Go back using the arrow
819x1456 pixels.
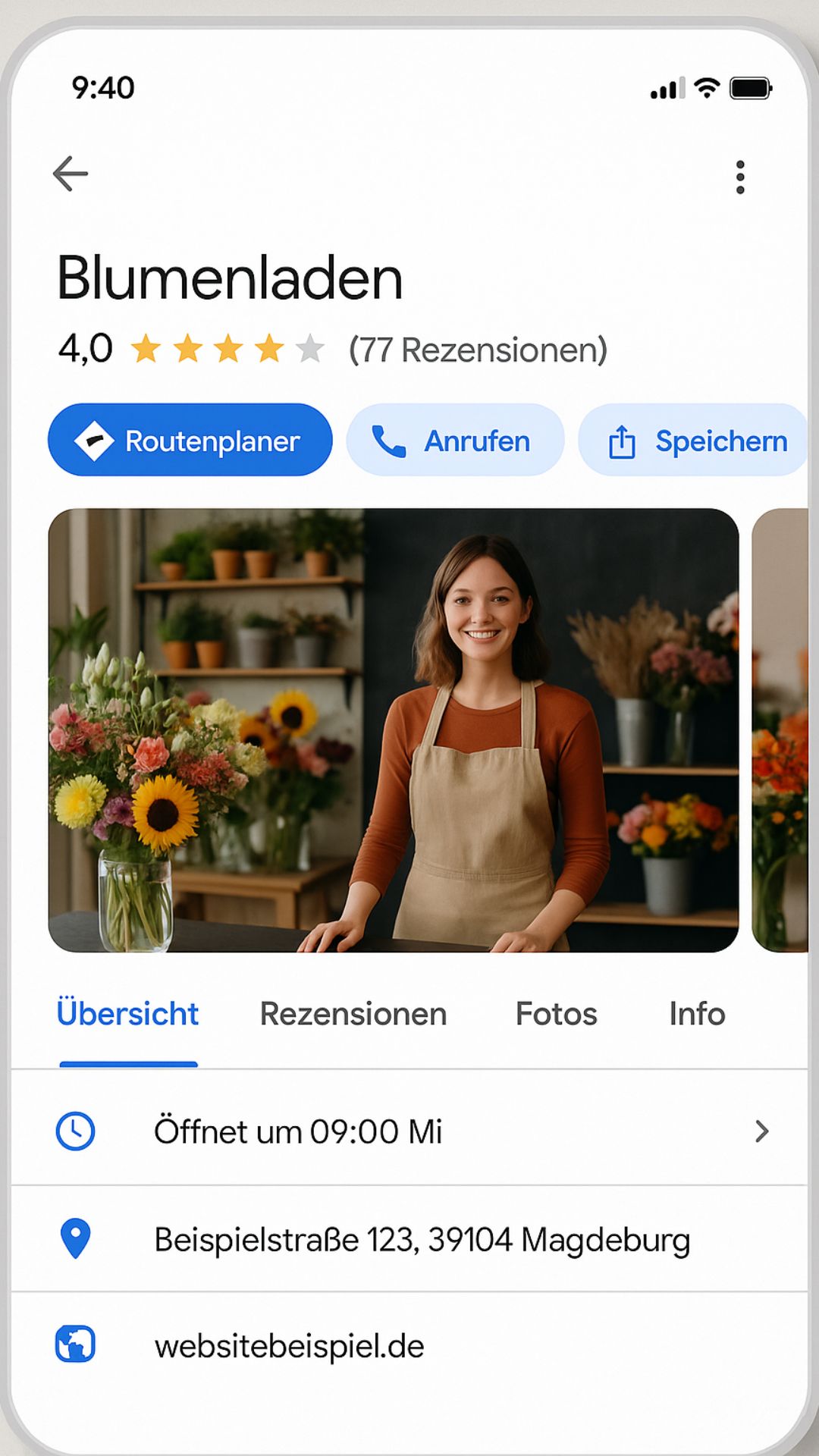coord(71,174)
